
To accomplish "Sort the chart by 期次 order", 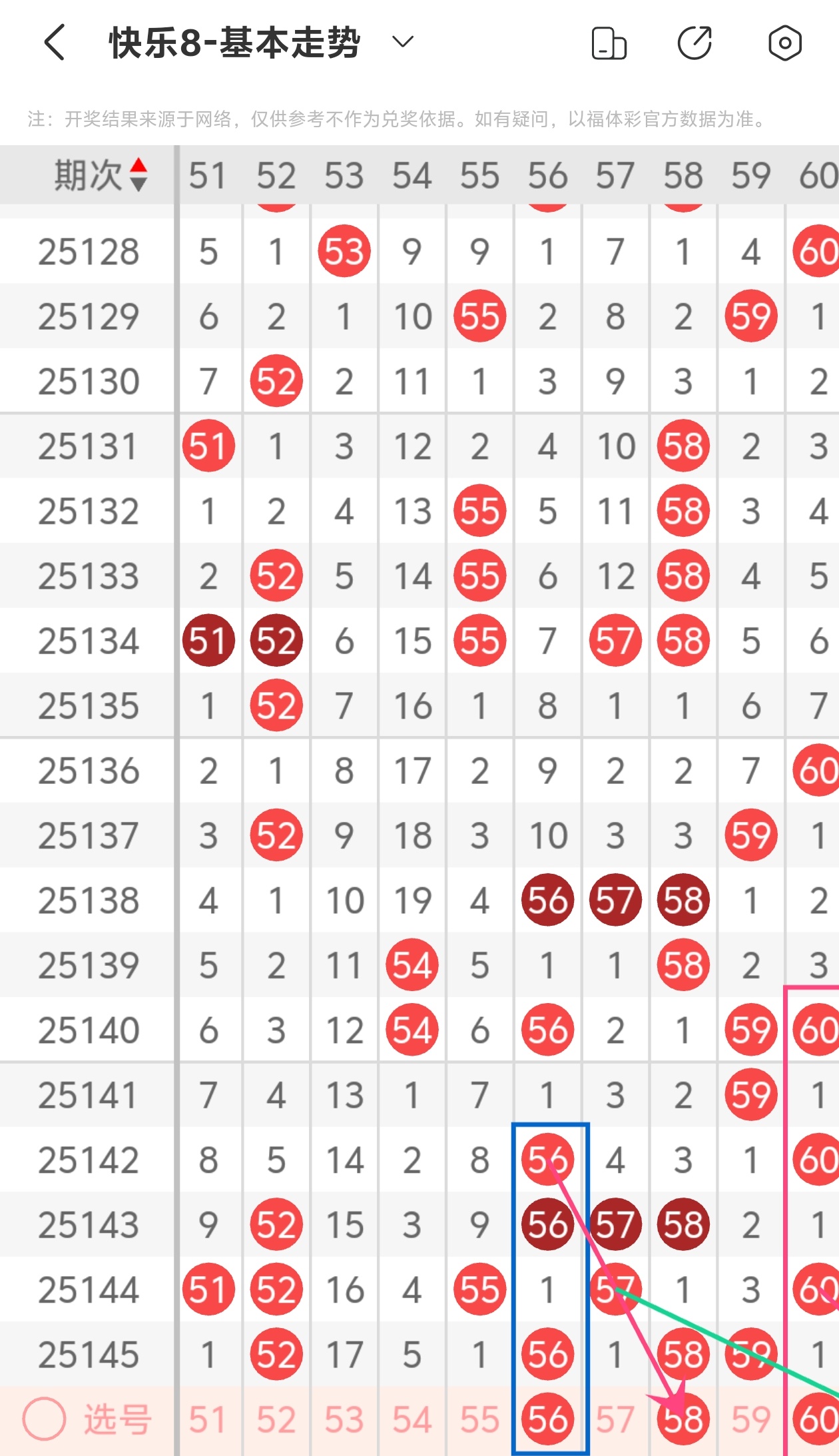I will (x=139, y=175).
